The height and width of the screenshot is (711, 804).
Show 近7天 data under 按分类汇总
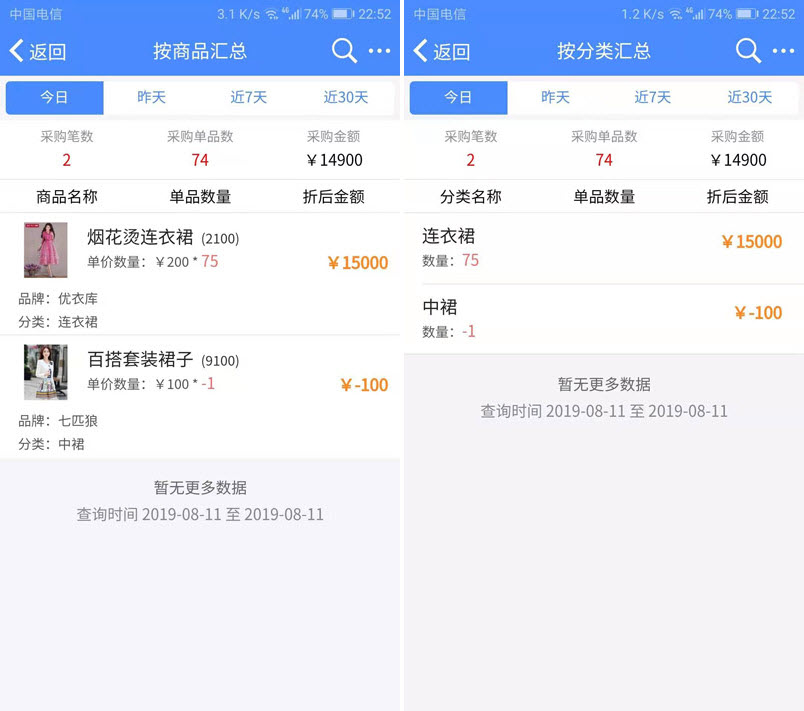[652, 98]
